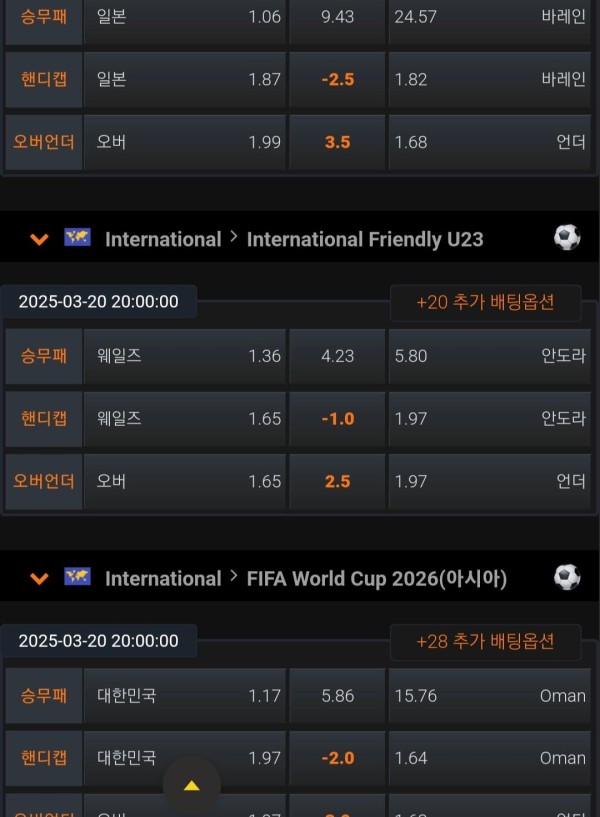Bet on 웨일즈 win at 1.36
This screenshot has width=600, height=817.
point(184,356)
